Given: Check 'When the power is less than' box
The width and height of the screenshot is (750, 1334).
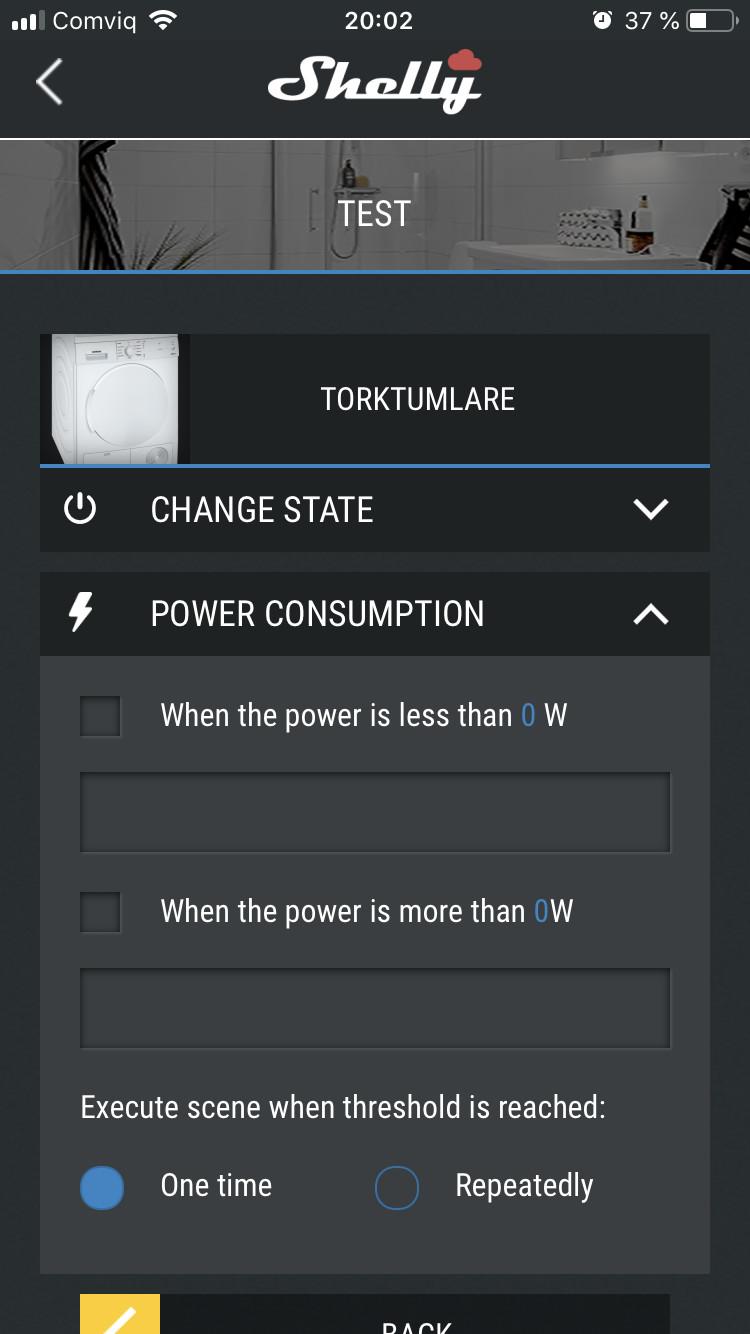Looking at the screenshot, I should (x=100, y=716).
